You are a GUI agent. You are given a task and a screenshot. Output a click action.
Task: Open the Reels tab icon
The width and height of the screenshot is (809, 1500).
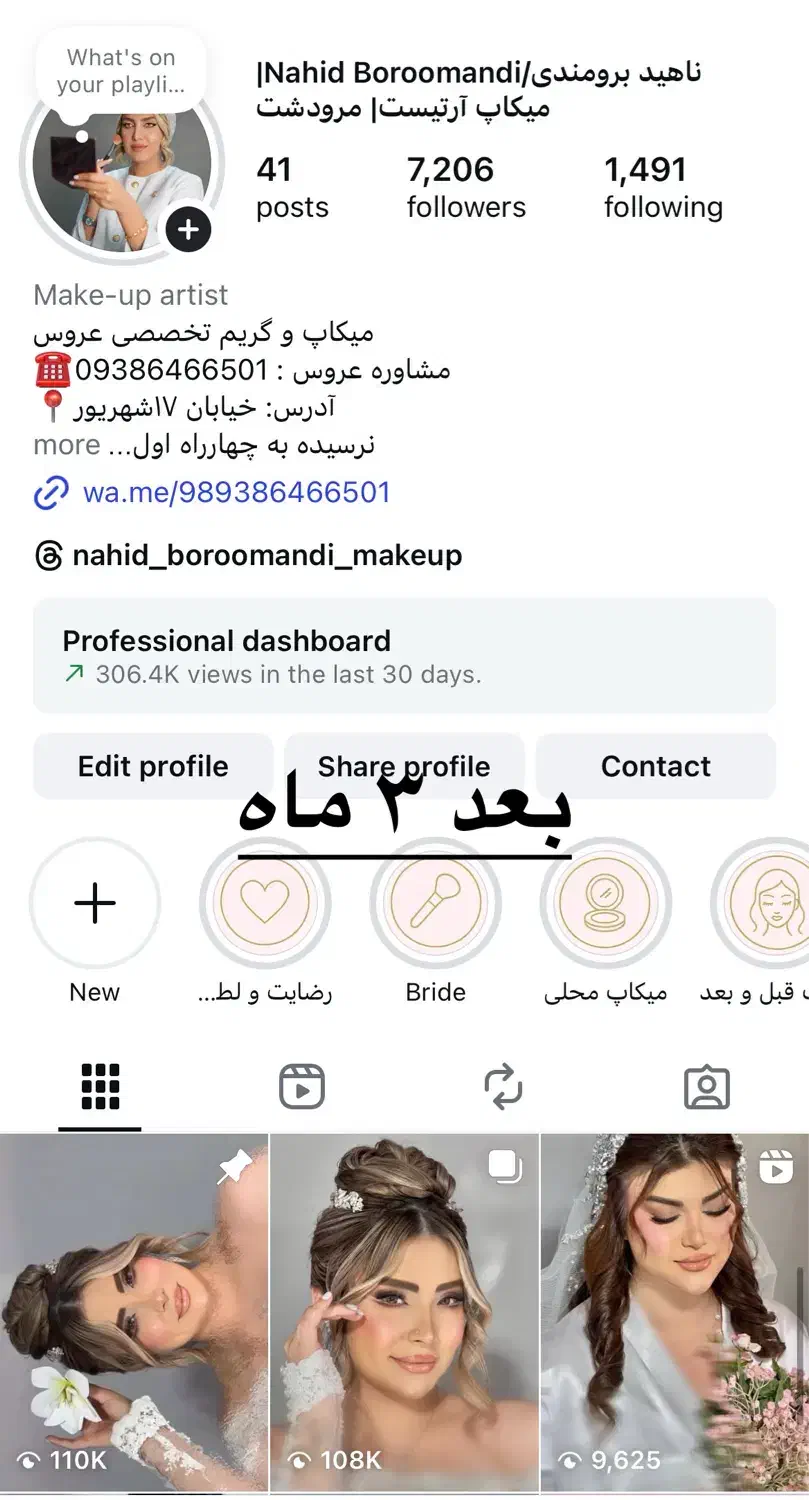301,1087
